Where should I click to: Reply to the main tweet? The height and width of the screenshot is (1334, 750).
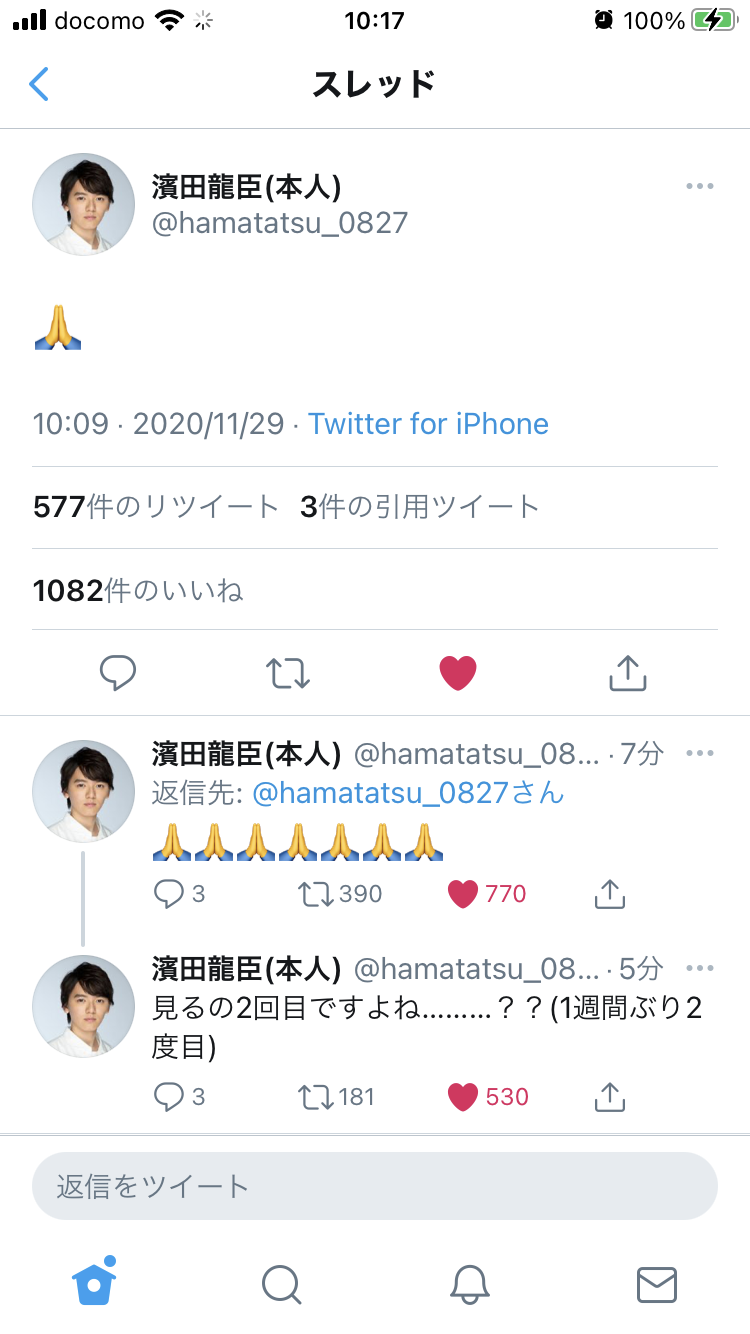click(x=118, y=673)
